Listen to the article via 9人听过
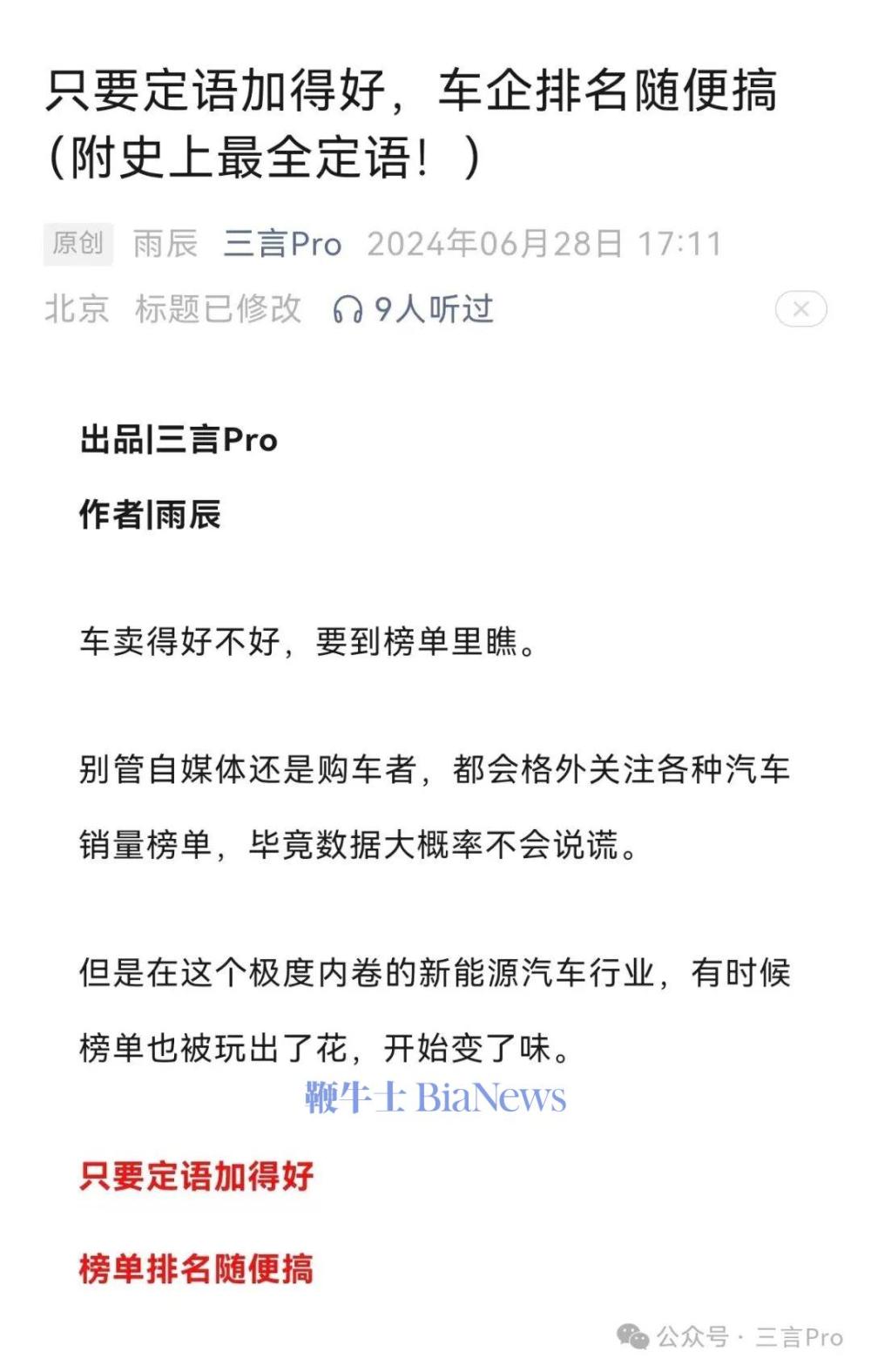Screen dimensions: 871x1372 tap(414, 309)
